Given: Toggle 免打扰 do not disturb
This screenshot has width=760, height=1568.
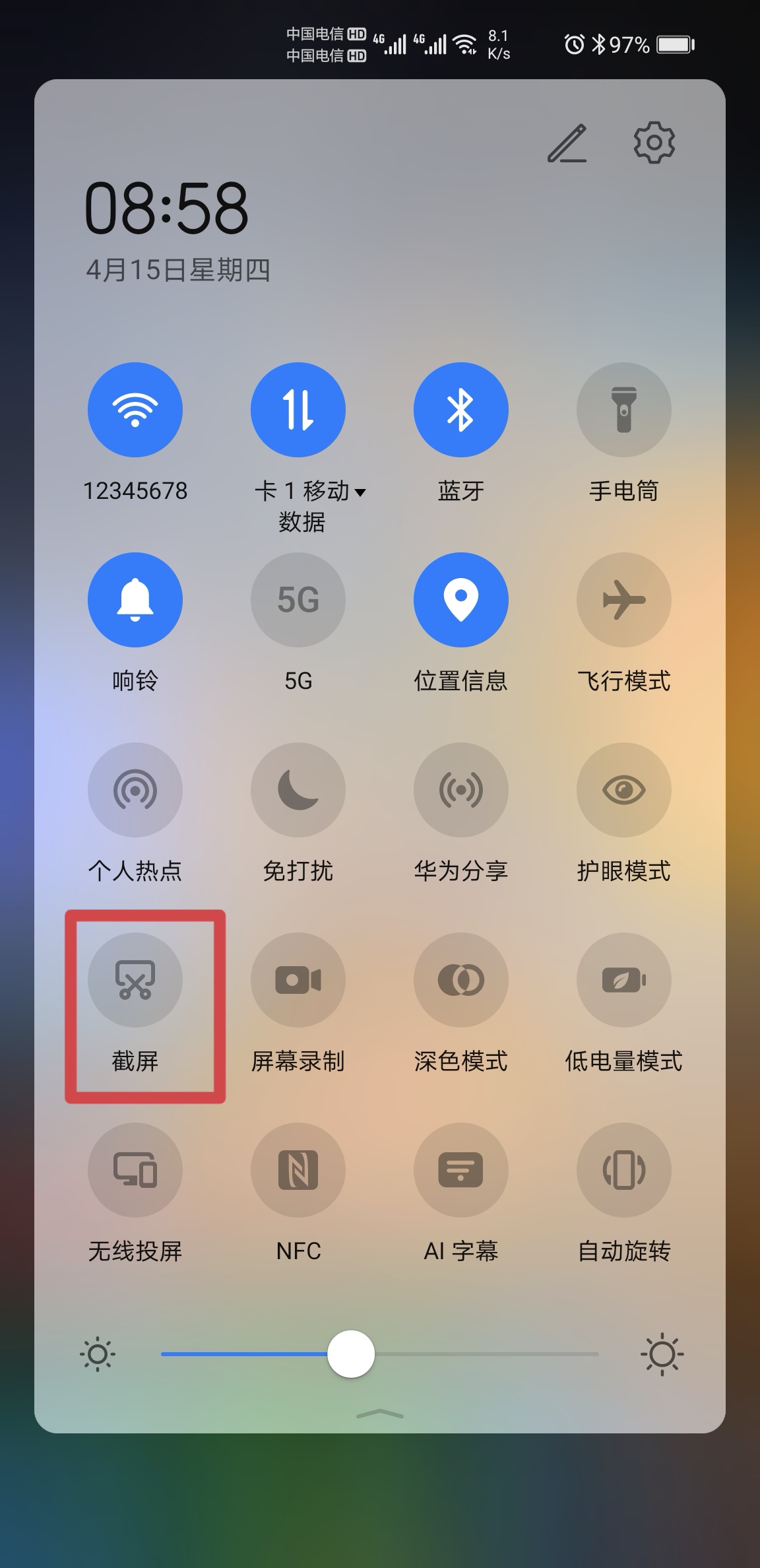Looking at the screenshot, I should [298, 791].
